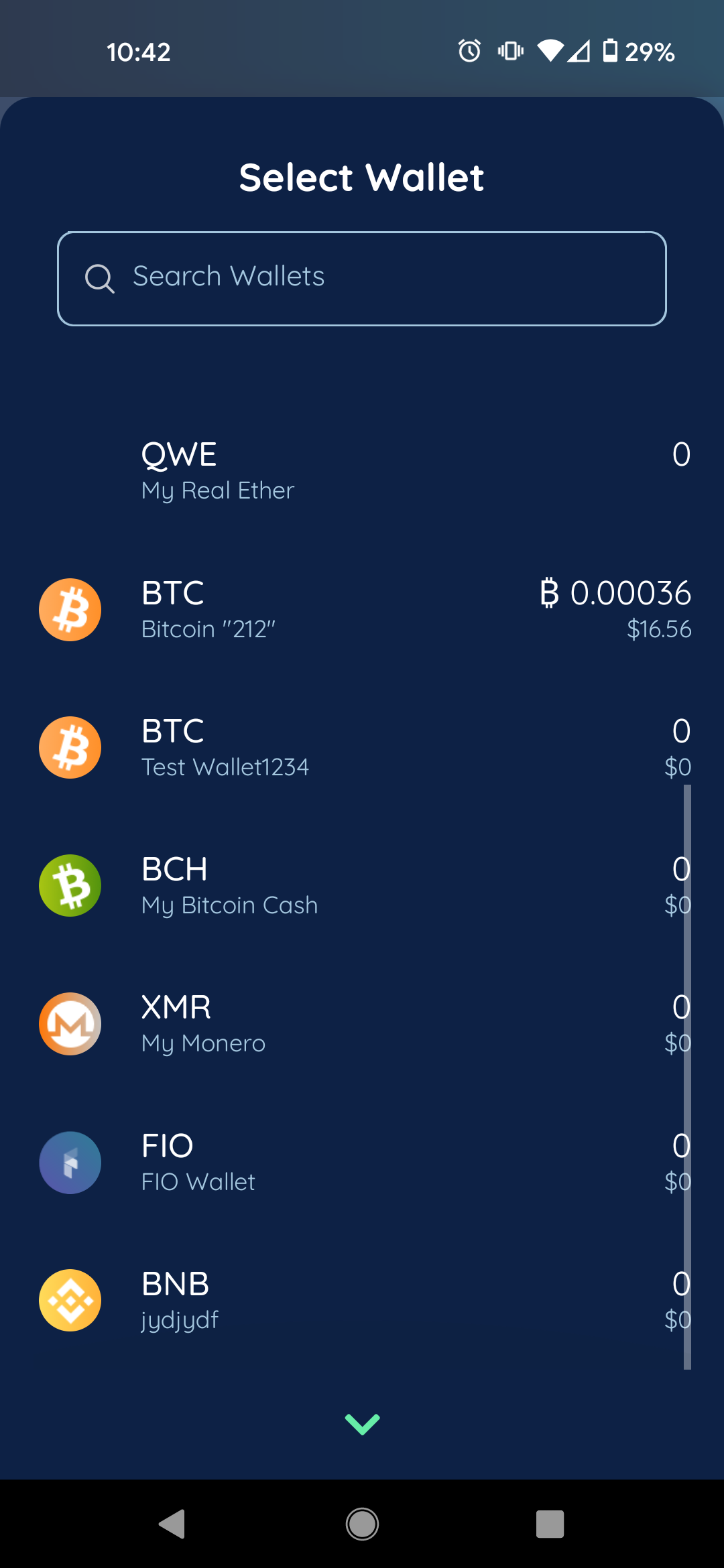Open the jydjydf BNB wallet
This screenshot has width=724, height=1568.
(x=362, y=1300)
